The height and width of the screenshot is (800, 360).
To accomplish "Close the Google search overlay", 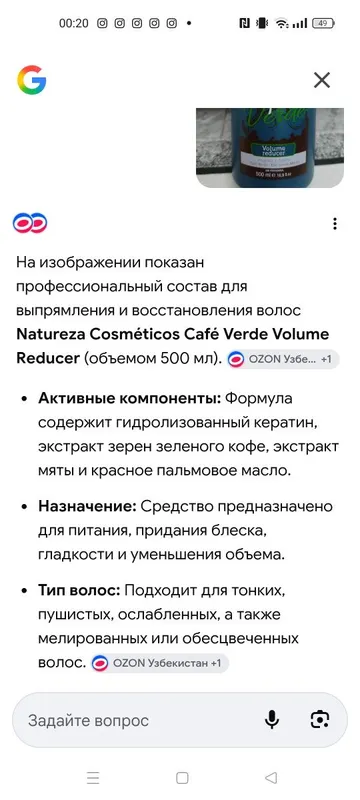I will pyautogui.click(x=322, y=80).
